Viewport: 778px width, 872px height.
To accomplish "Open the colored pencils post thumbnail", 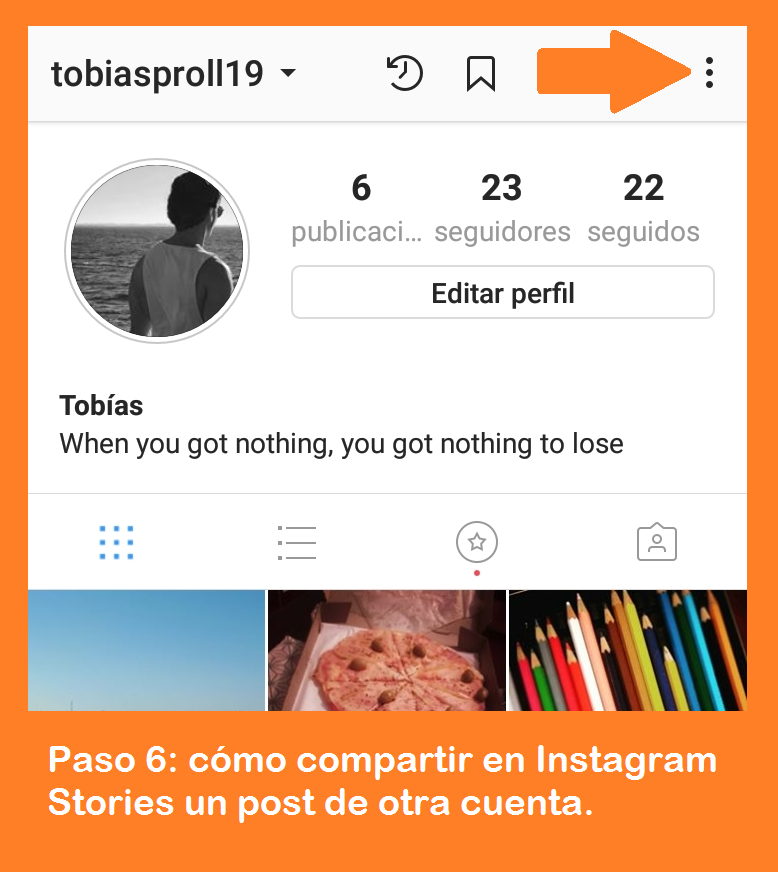I will [628, 650].
